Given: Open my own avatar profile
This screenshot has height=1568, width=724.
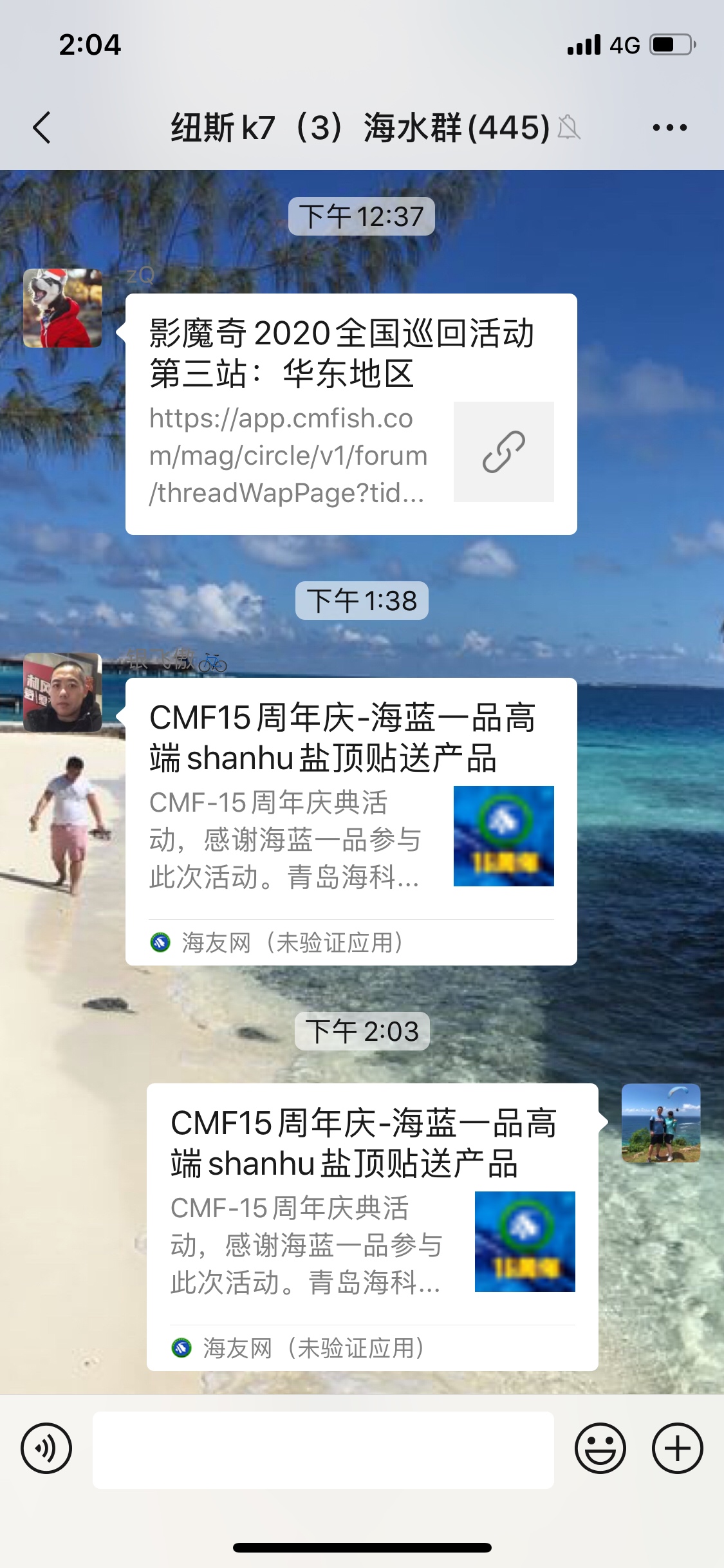Looking at the screenshot, I should click(660, 1123).
